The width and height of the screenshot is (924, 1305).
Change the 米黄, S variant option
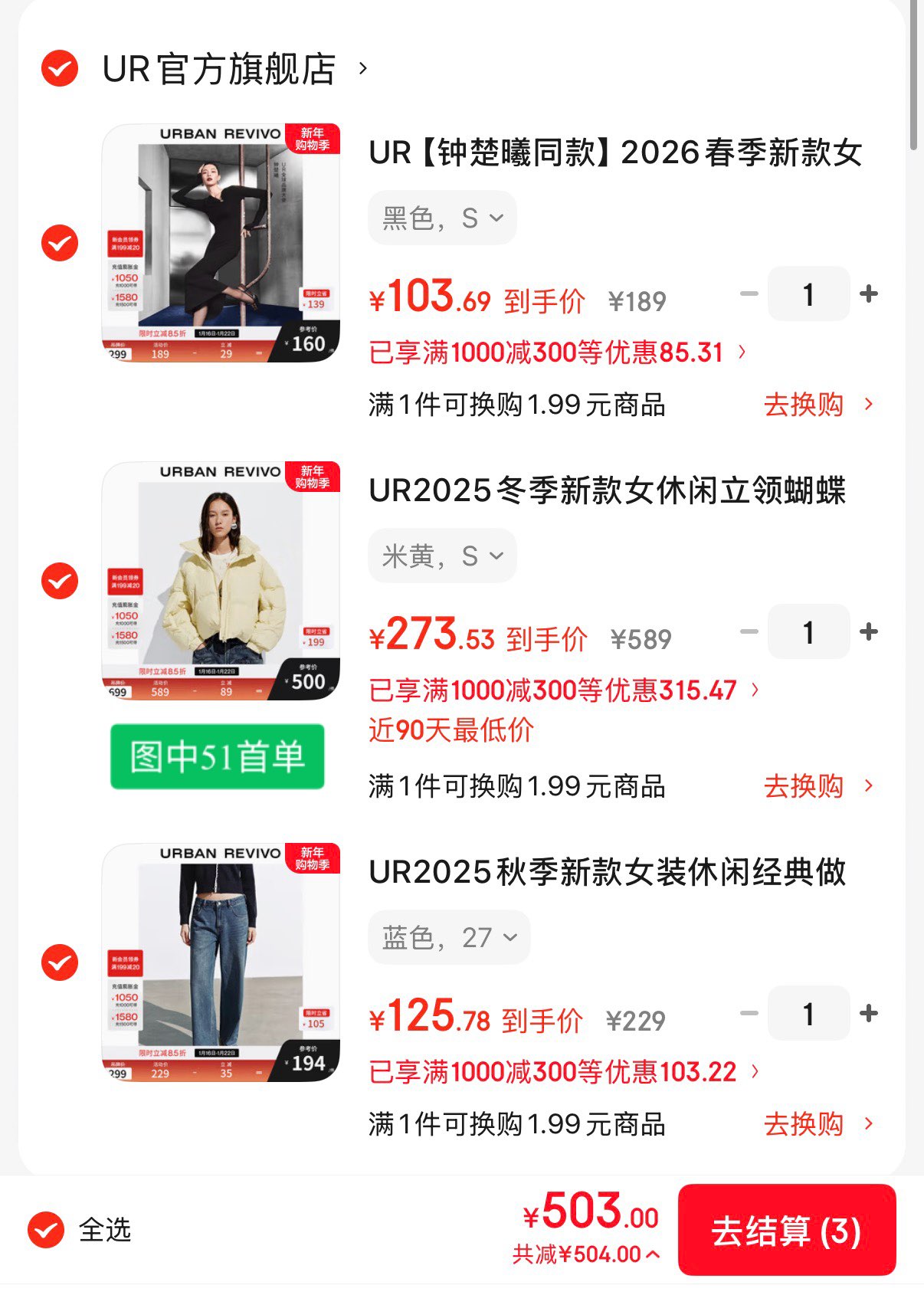(x=442, y=556)
